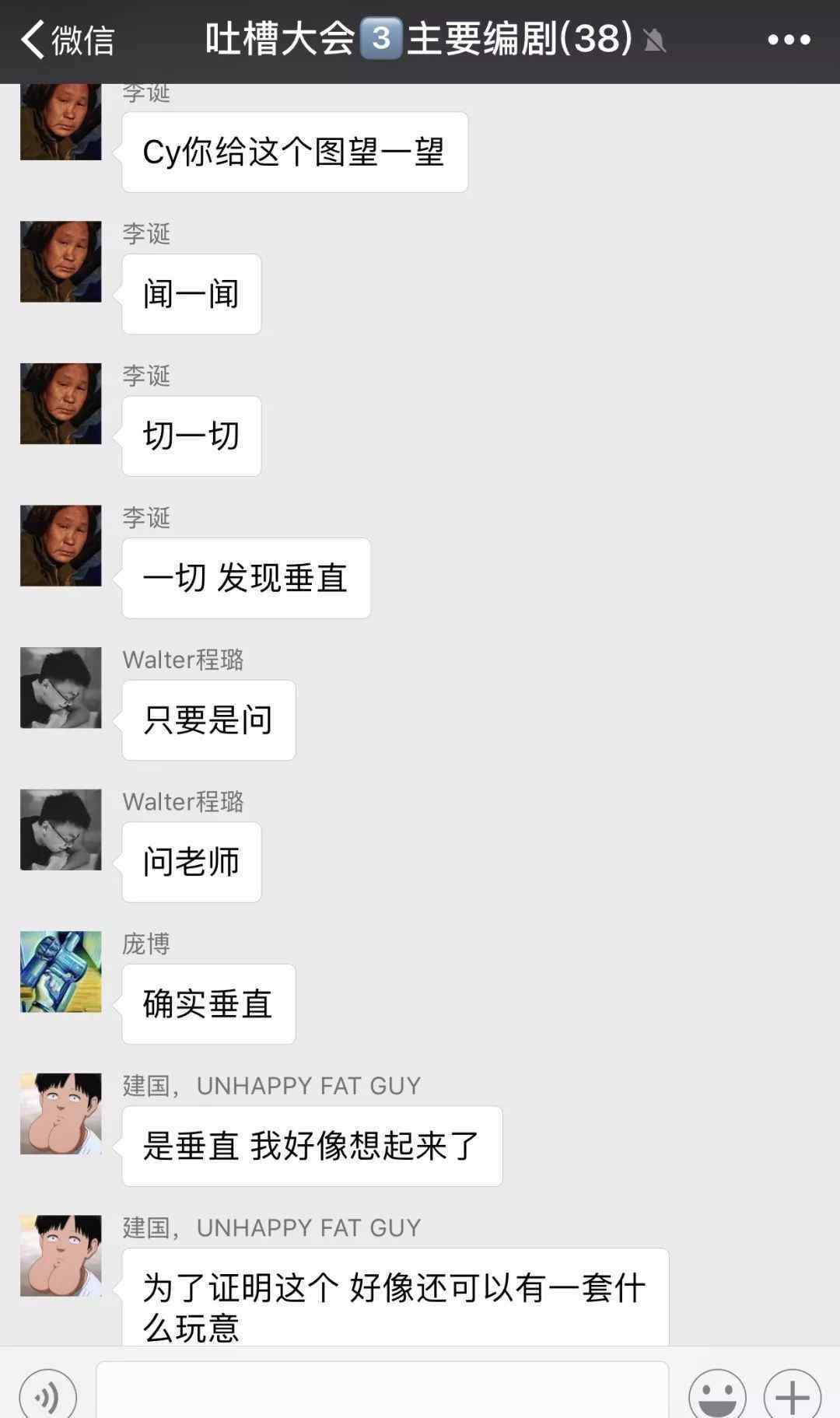This screenshot has height=1418, width=840.
Task: Tap the message text field
Action: point(382,1392)
